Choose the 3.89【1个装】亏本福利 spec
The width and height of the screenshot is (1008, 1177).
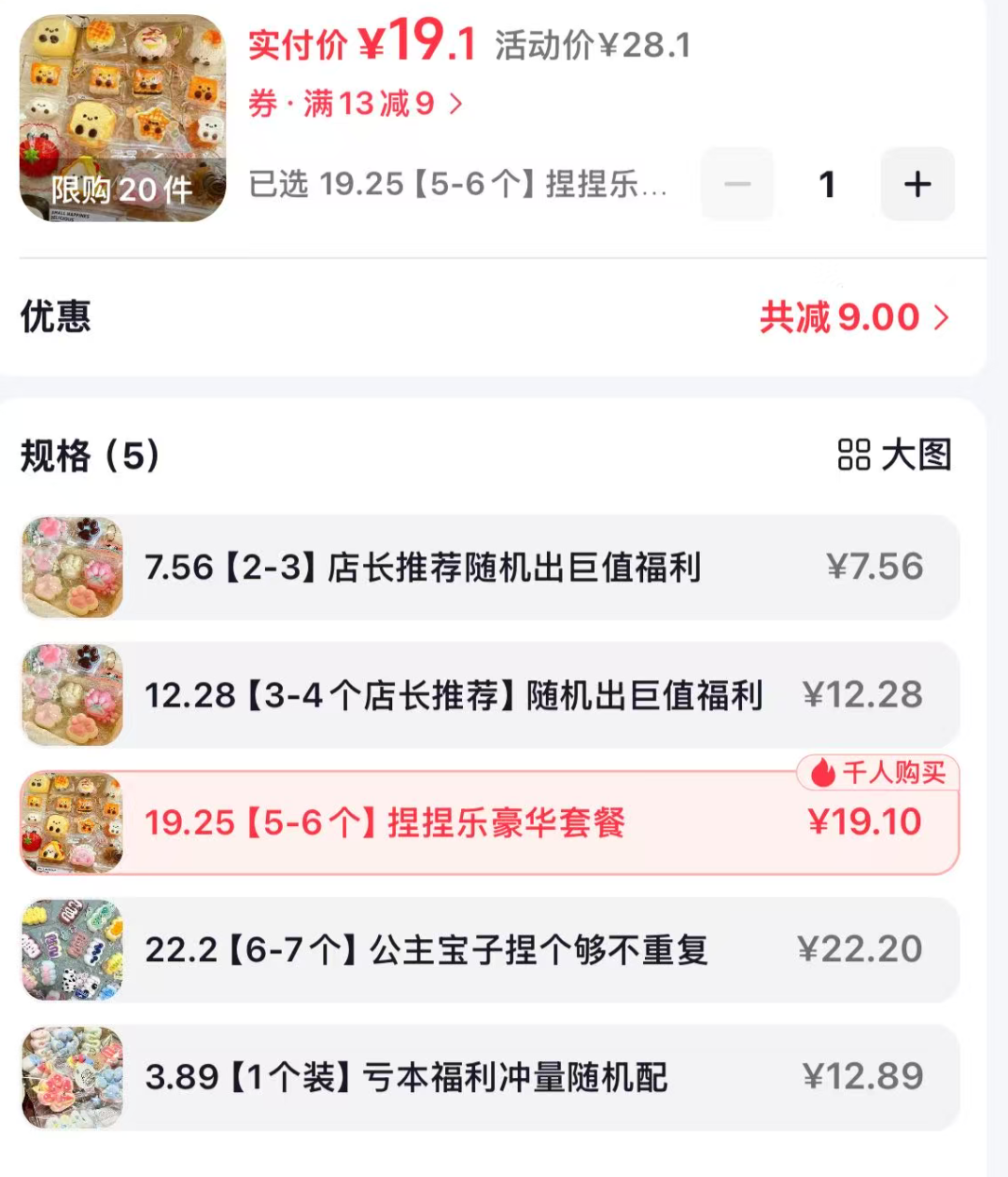click(x=490, y=1077)
